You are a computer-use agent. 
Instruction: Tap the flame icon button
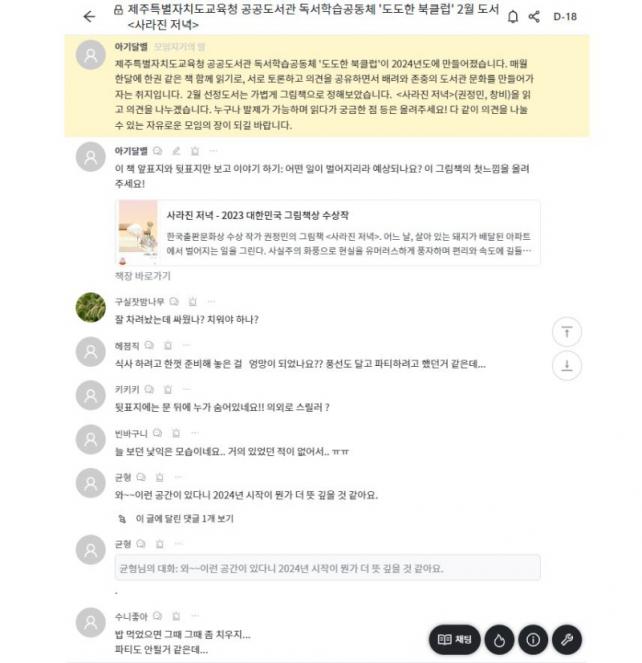(x=499, y=638)
